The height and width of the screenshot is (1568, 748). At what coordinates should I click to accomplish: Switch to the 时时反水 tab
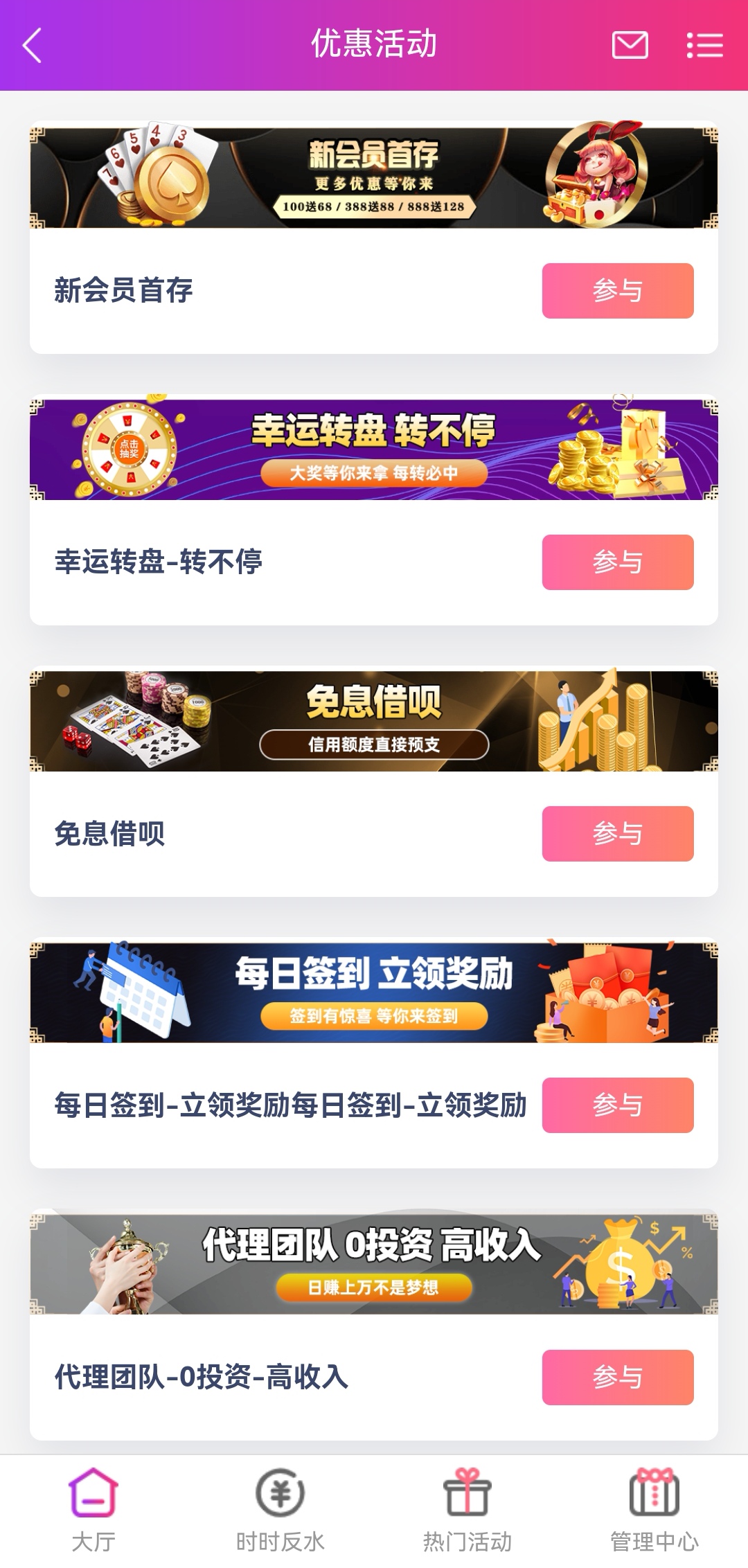280,1510
